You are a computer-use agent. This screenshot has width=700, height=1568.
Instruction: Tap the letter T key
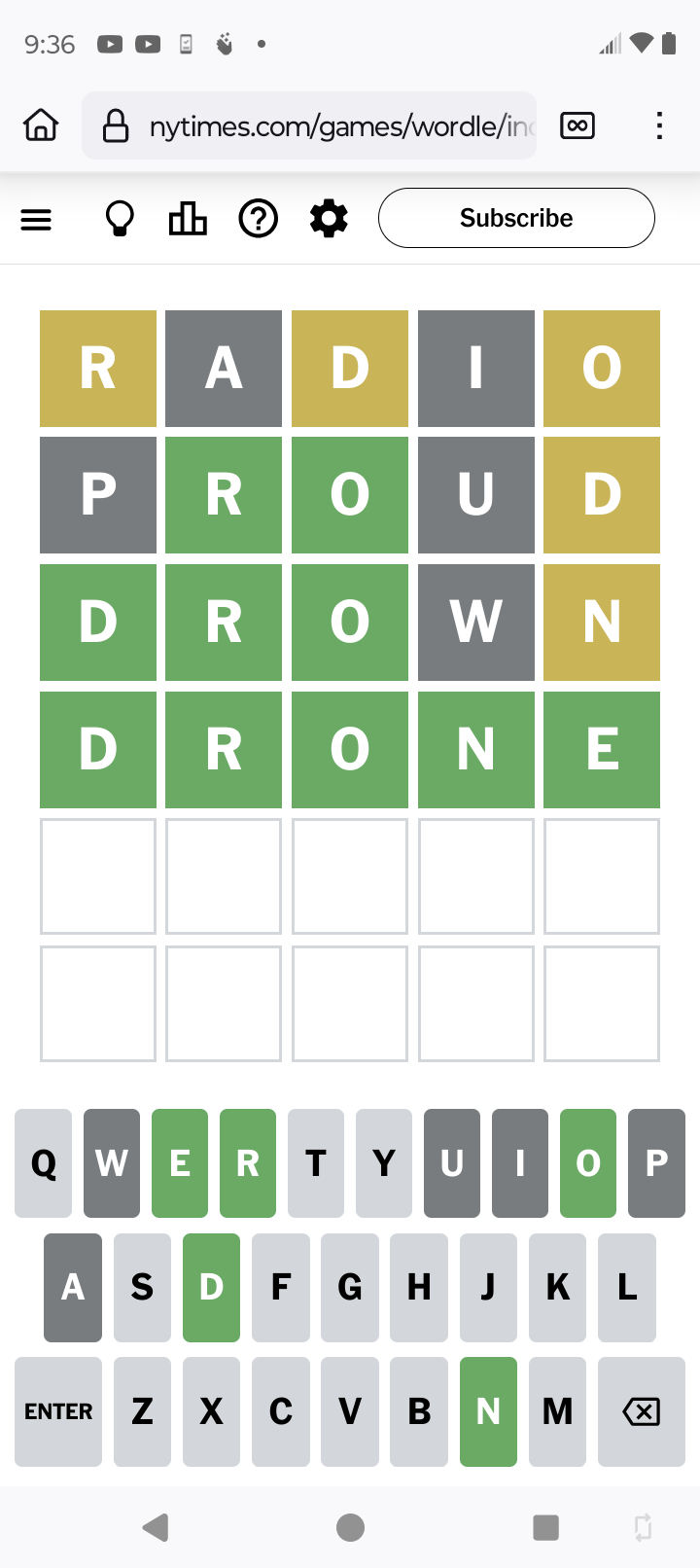pyautogui.click(x=316, y=1163)
